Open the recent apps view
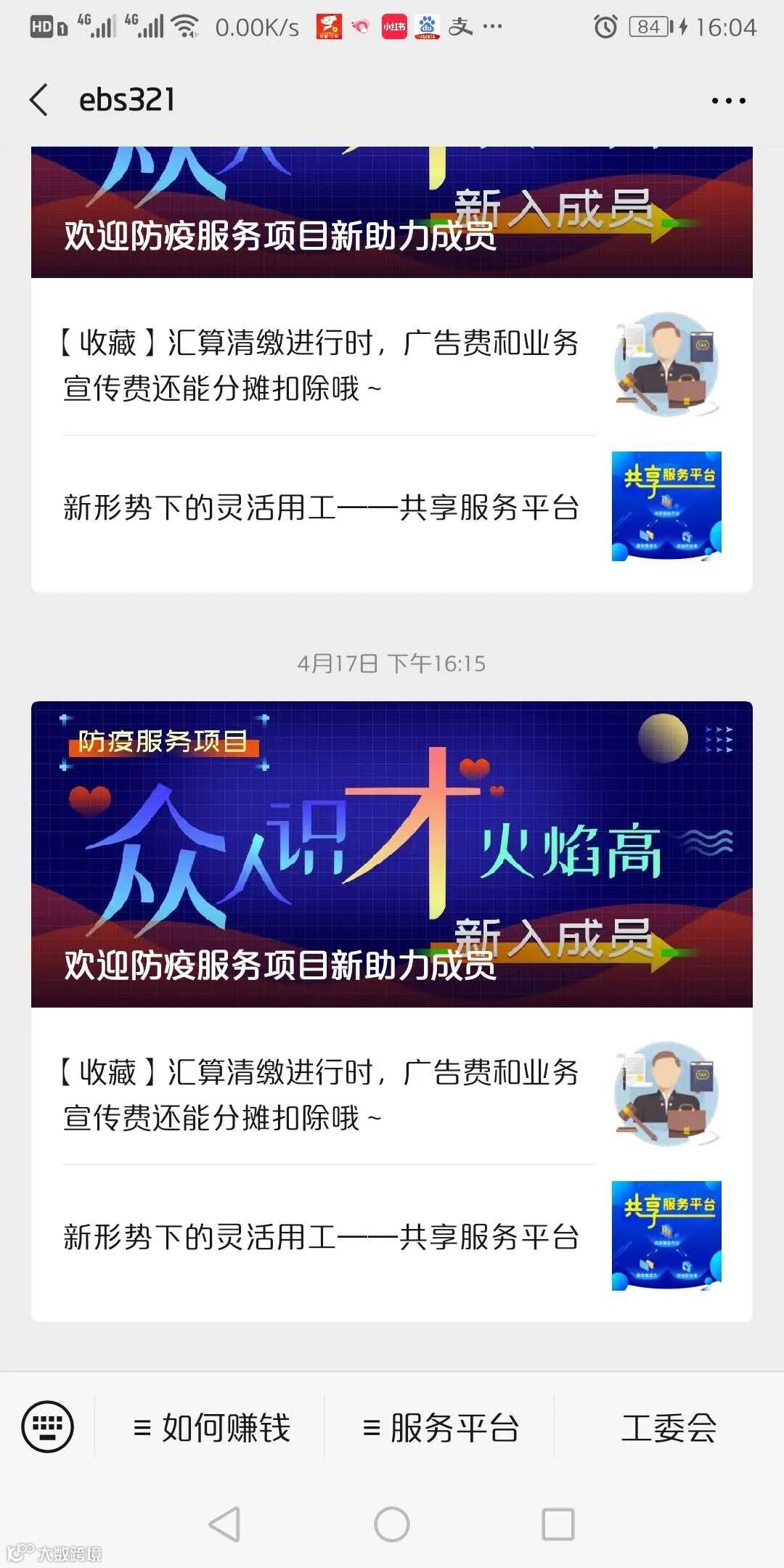Screen dimensions: 784x1568 pyautogui.click(x=558, y=1524)
